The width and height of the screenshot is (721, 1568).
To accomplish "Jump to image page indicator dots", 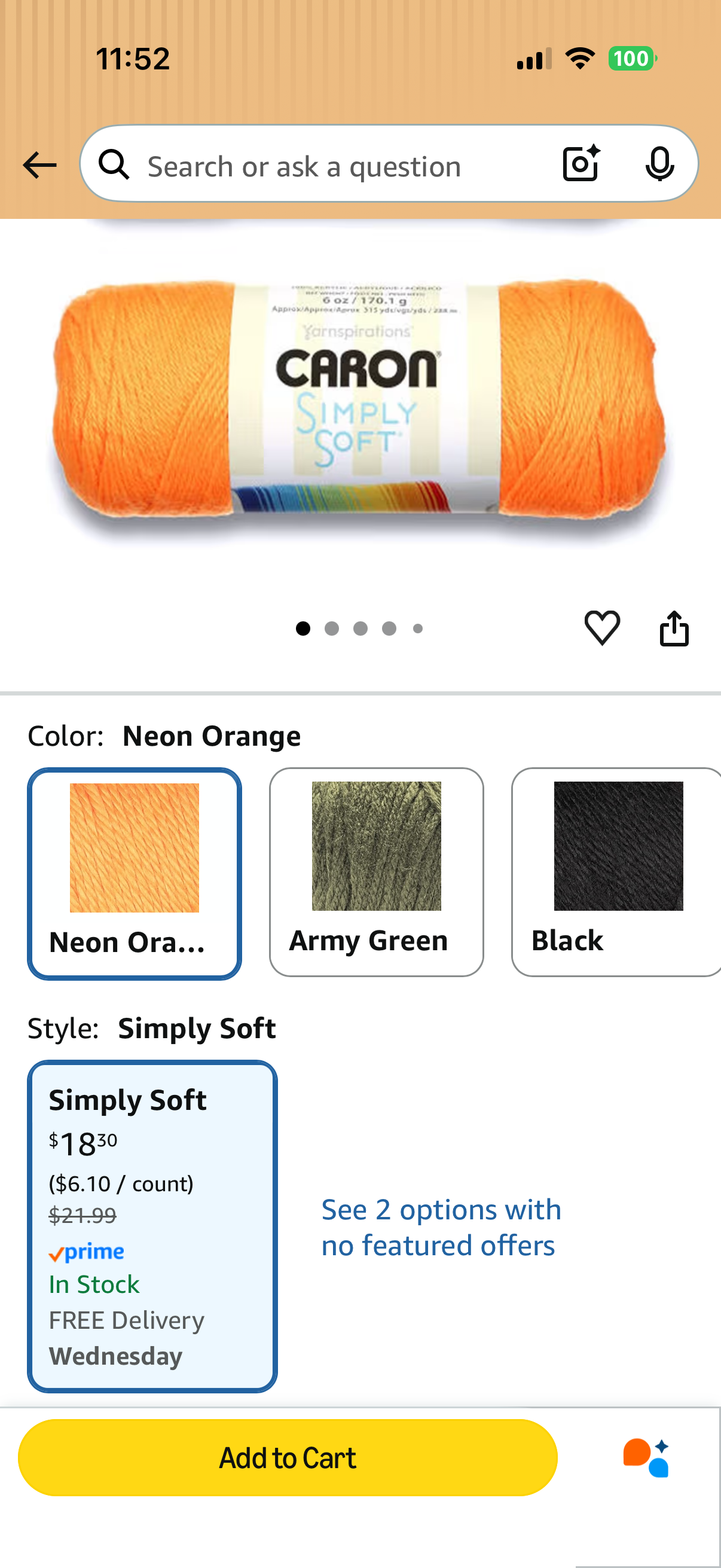I will pyautogui.click(x=359, y=628).
